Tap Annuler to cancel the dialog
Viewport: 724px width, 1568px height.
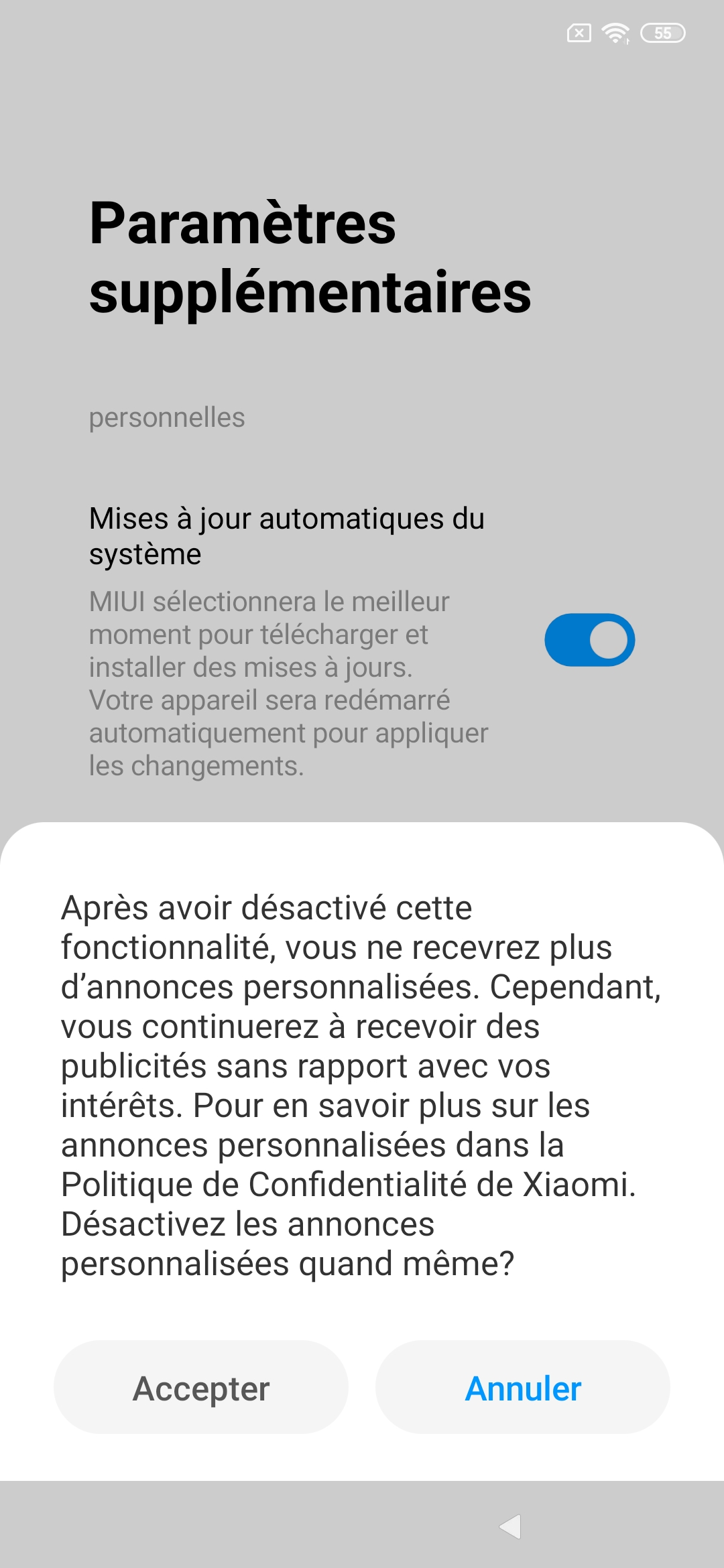522,1388
